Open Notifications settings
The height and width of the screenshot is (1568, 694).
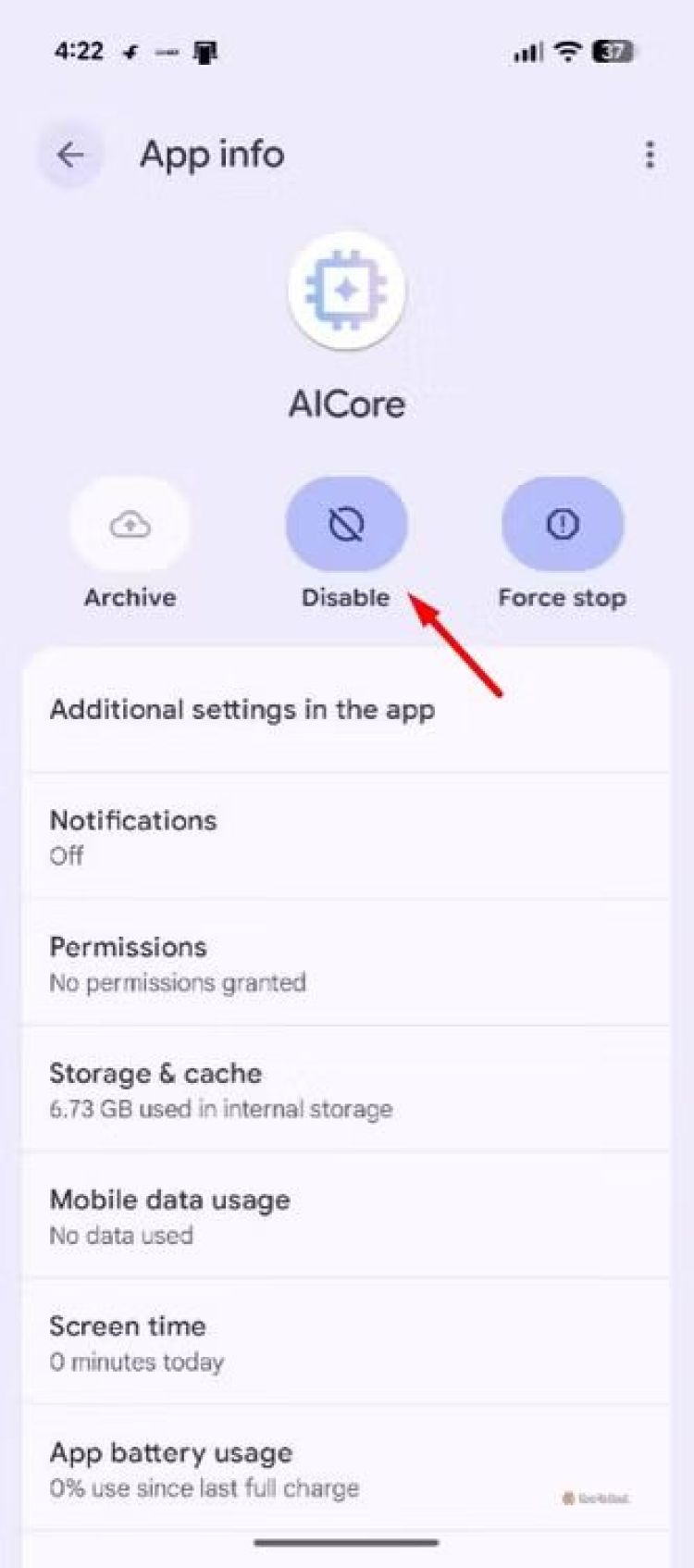[346, 837]
